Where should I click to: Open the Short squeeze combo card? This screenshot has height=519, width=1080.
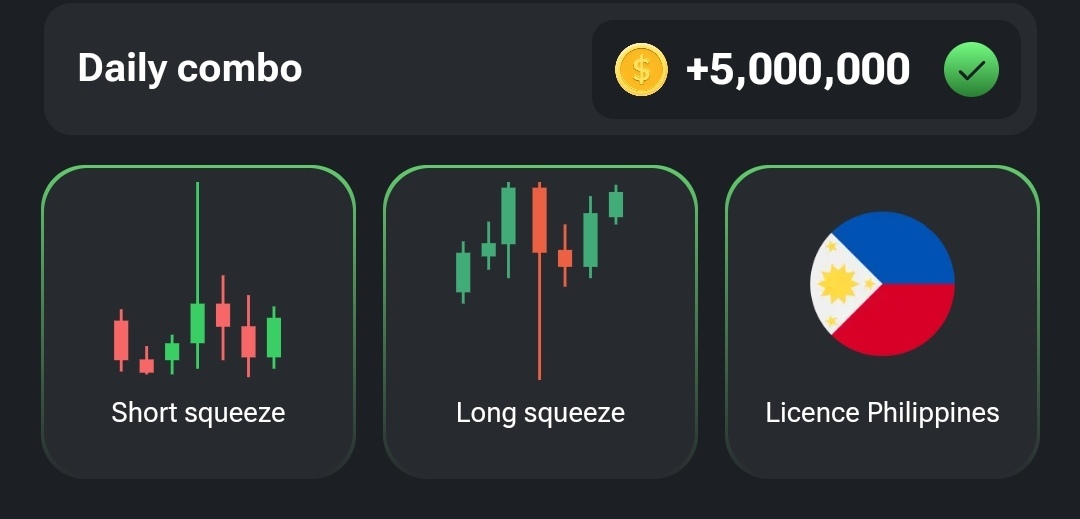pos(198,321)
